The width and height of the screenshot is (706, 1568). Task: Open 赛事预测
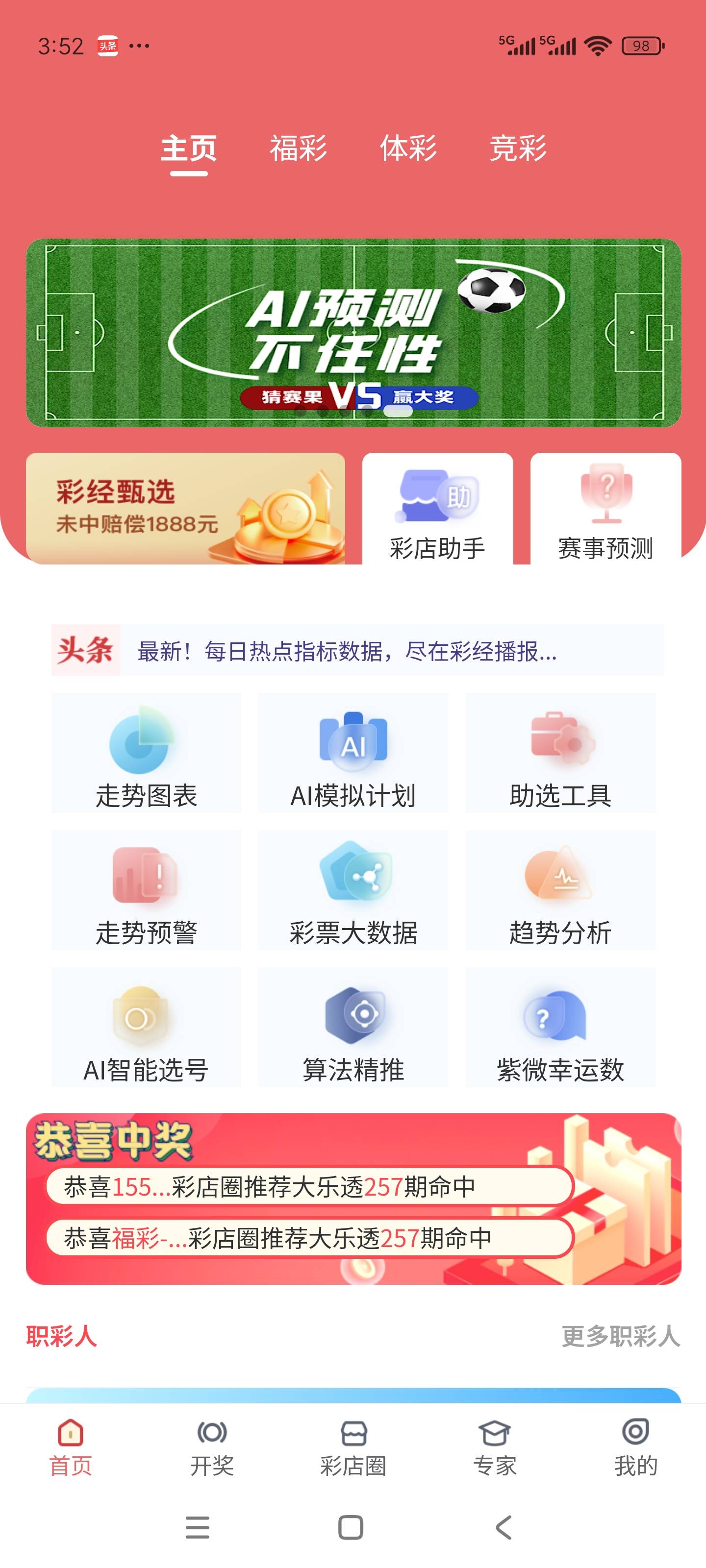[605, 509]
